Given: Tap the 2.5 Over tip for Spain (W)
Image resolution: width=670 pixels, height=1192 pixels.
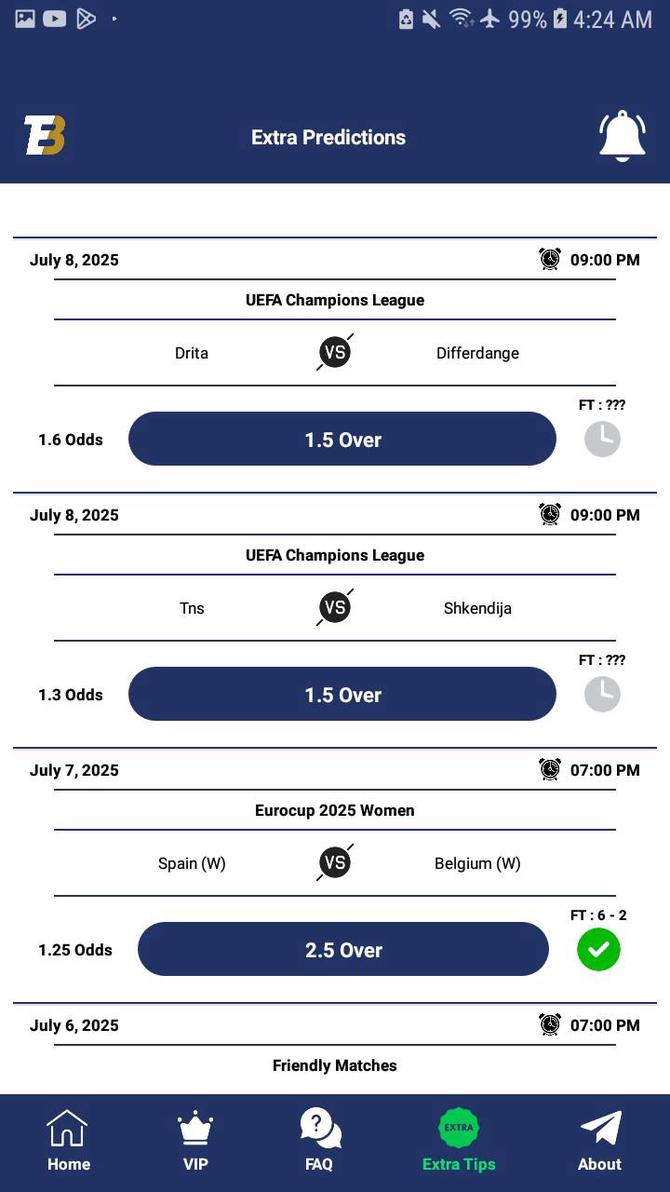Looking at the screenshot, I should pos(343,949).
